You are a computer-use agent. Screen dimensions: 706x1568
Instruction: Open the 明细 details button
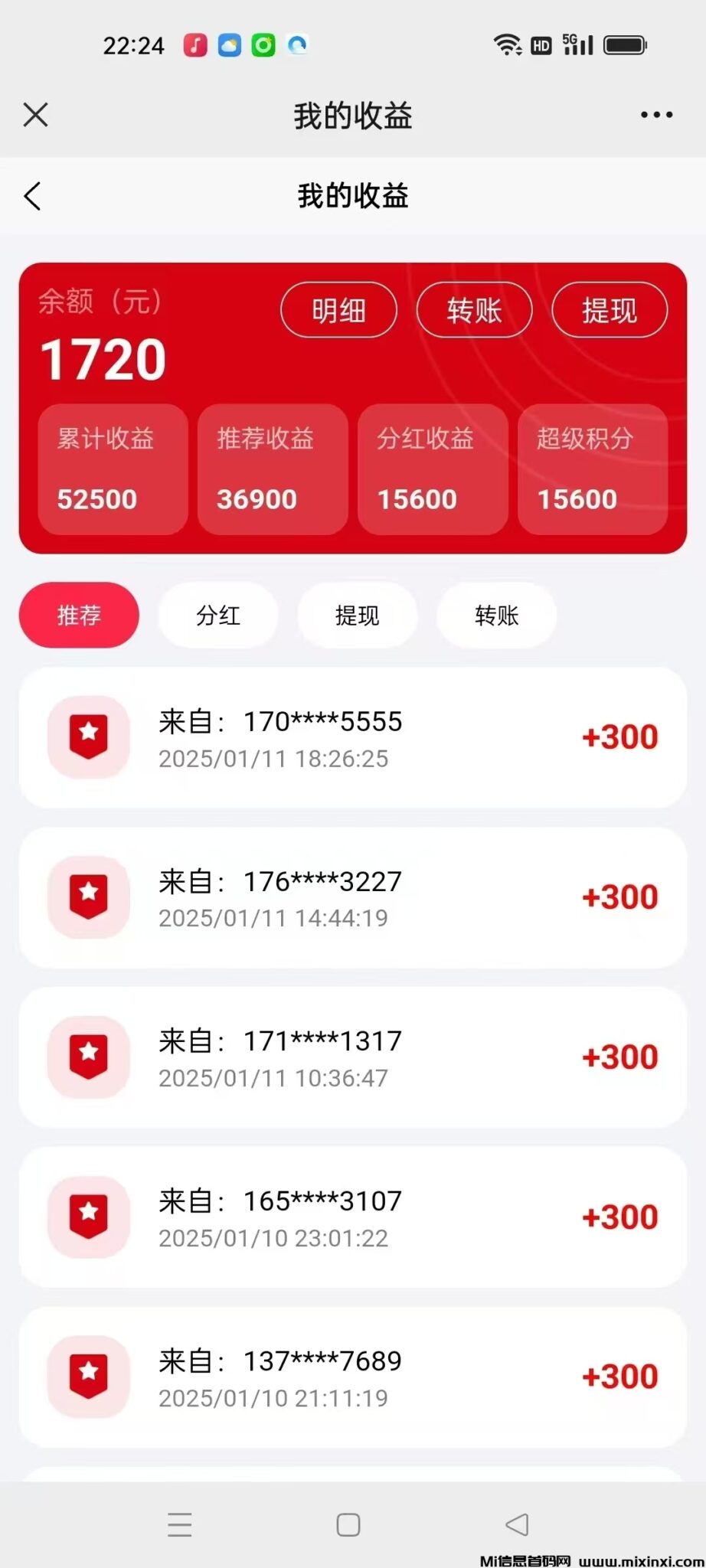(338, 309)
